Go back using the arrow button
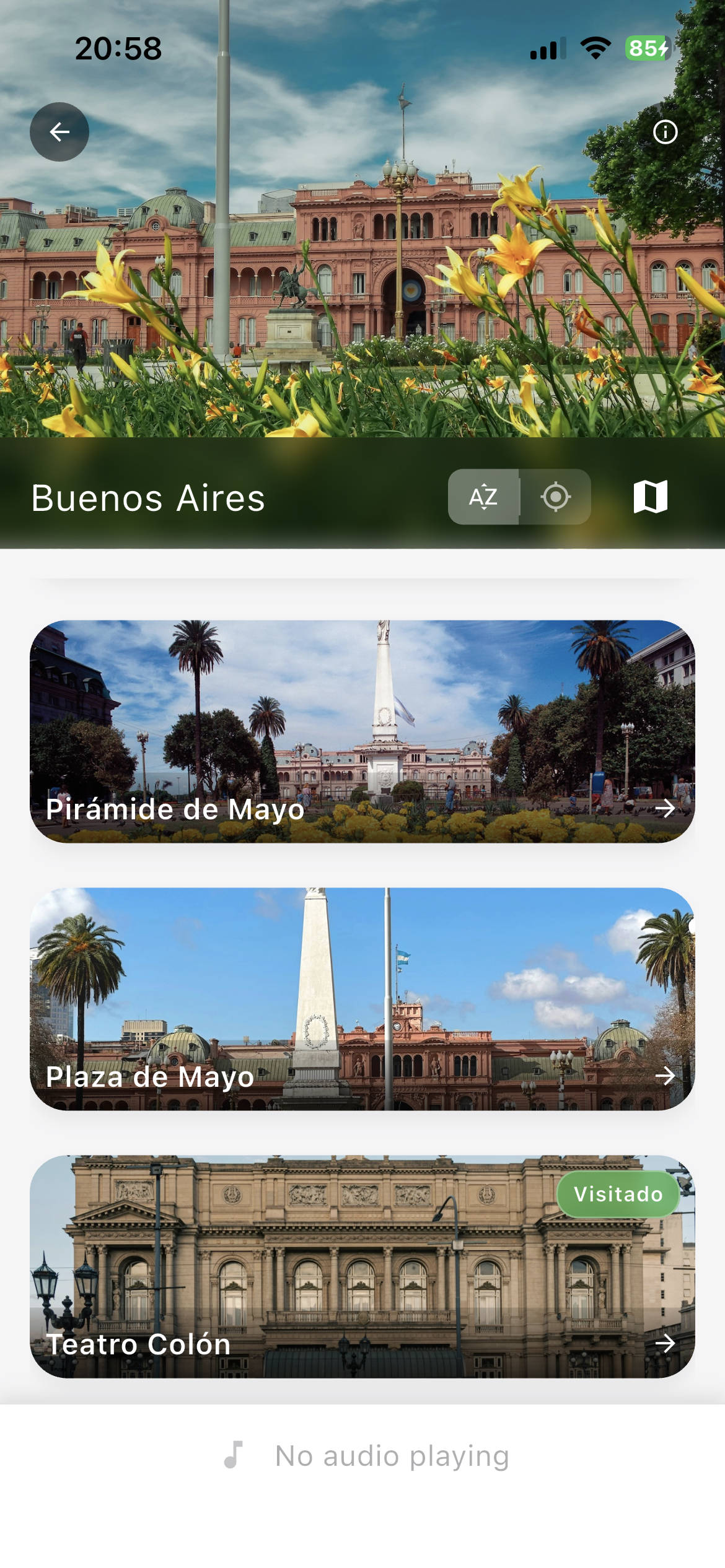This screenshot has width=725, height=1568. click(x=59, y=132)
